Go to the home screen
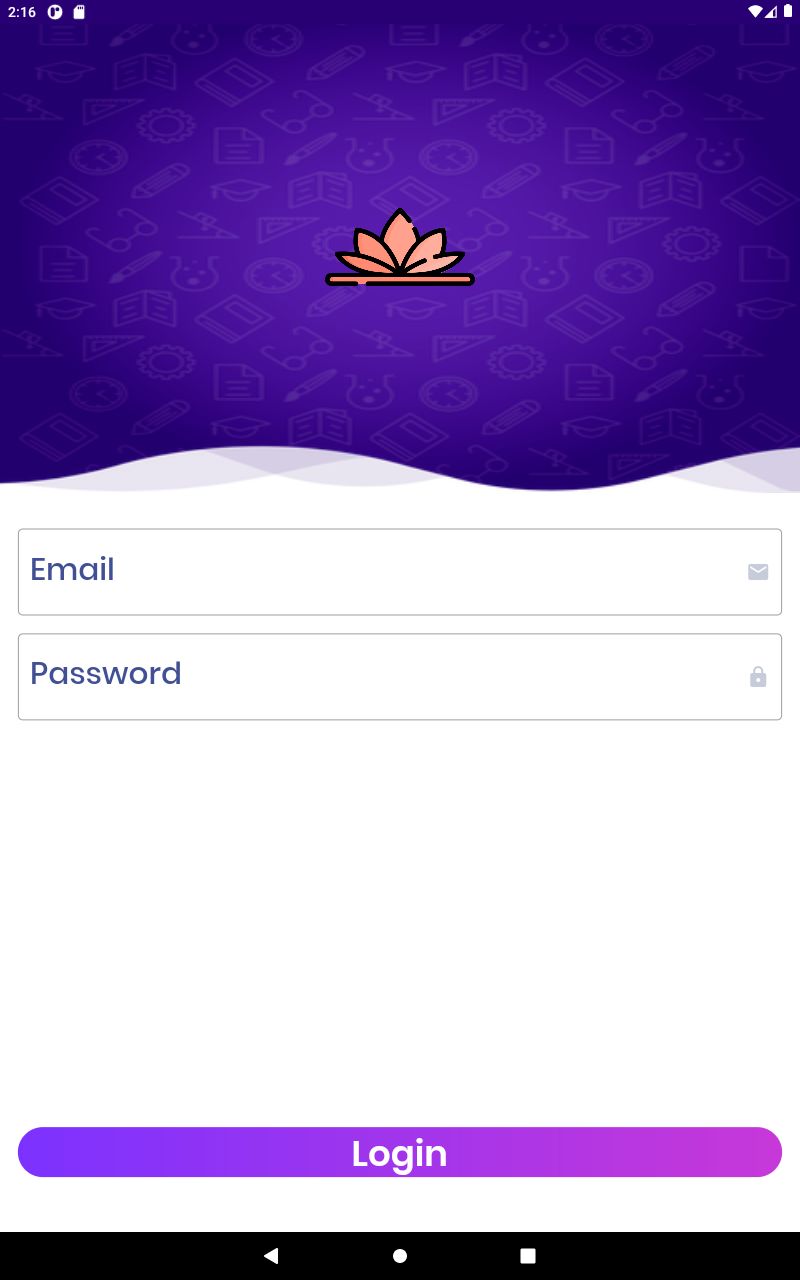The width and height of the screenshot is (800, 1280). coord(400,1256)
